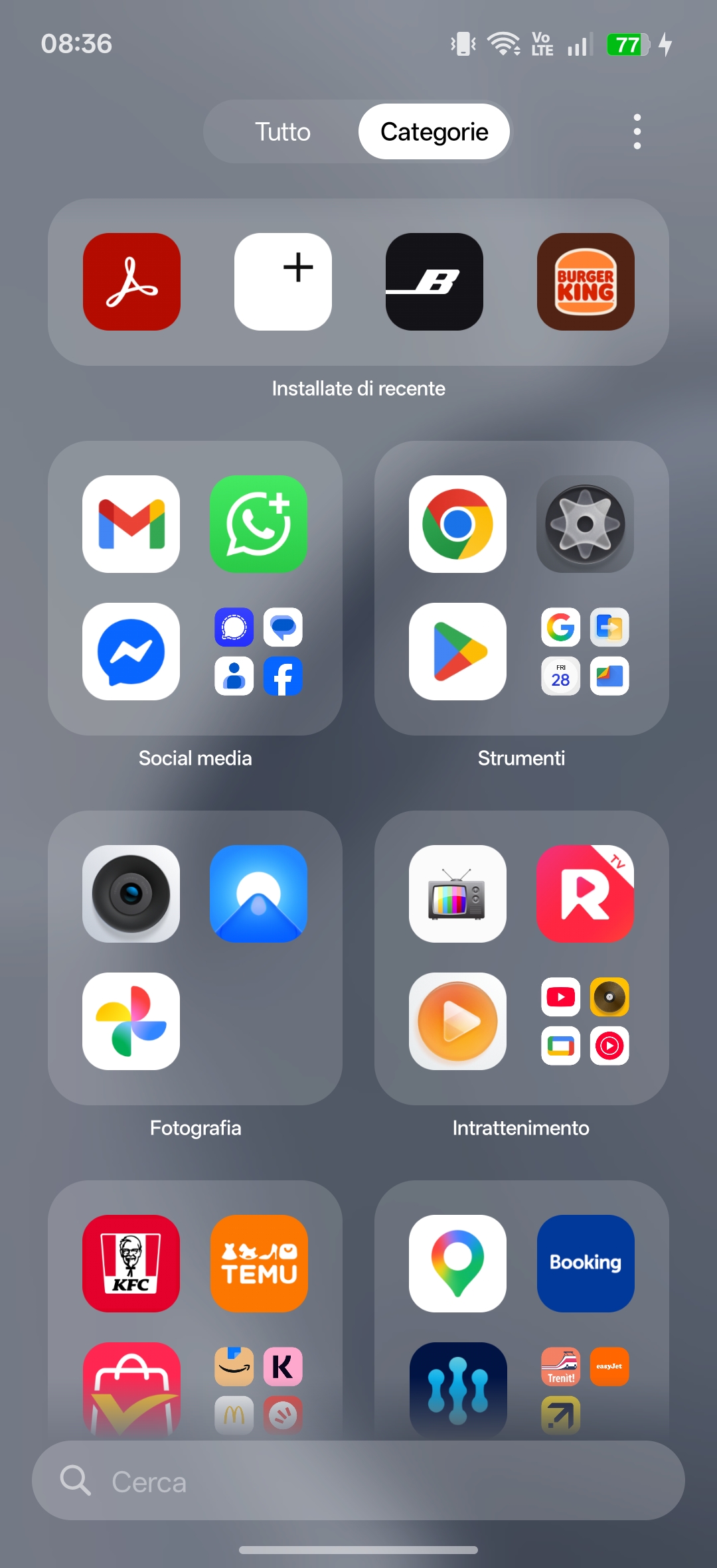Tap the Cerca search field

(358, 1480)
